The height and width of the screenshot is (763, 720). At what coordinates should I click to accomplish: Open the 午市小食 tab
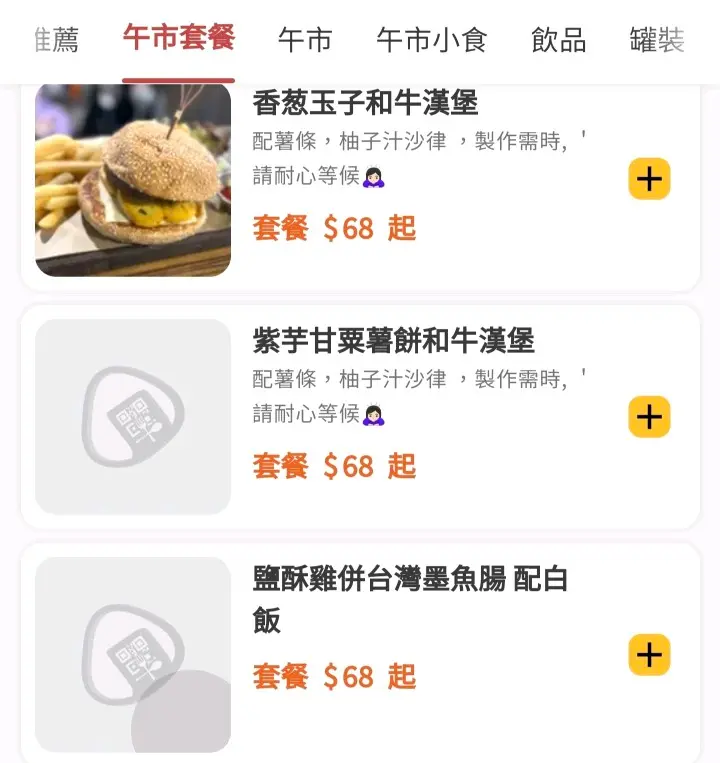[431, 41]
